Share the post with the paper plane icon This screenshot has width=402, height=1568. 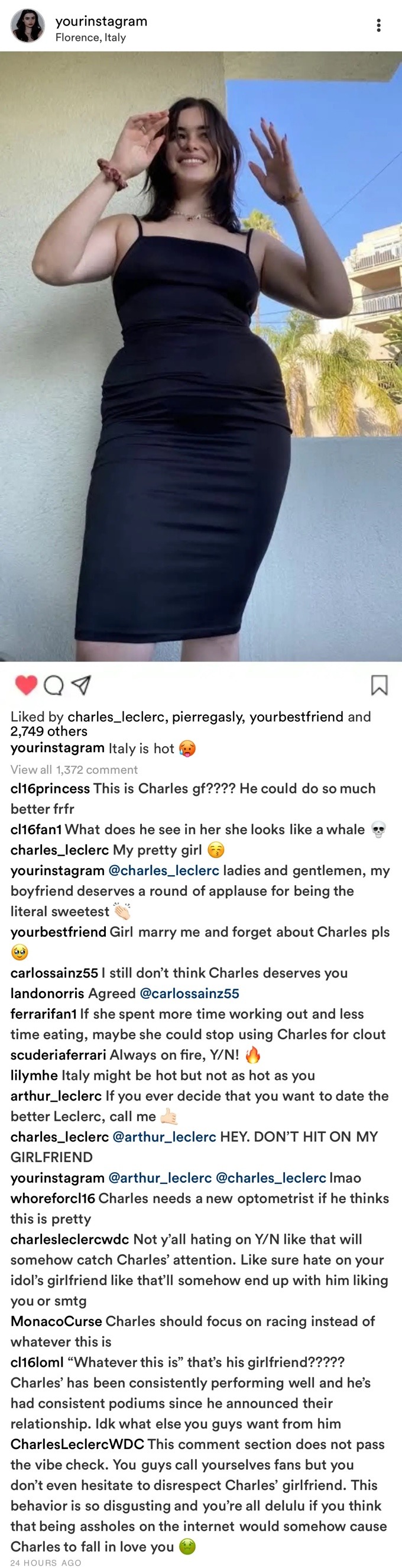81,685
